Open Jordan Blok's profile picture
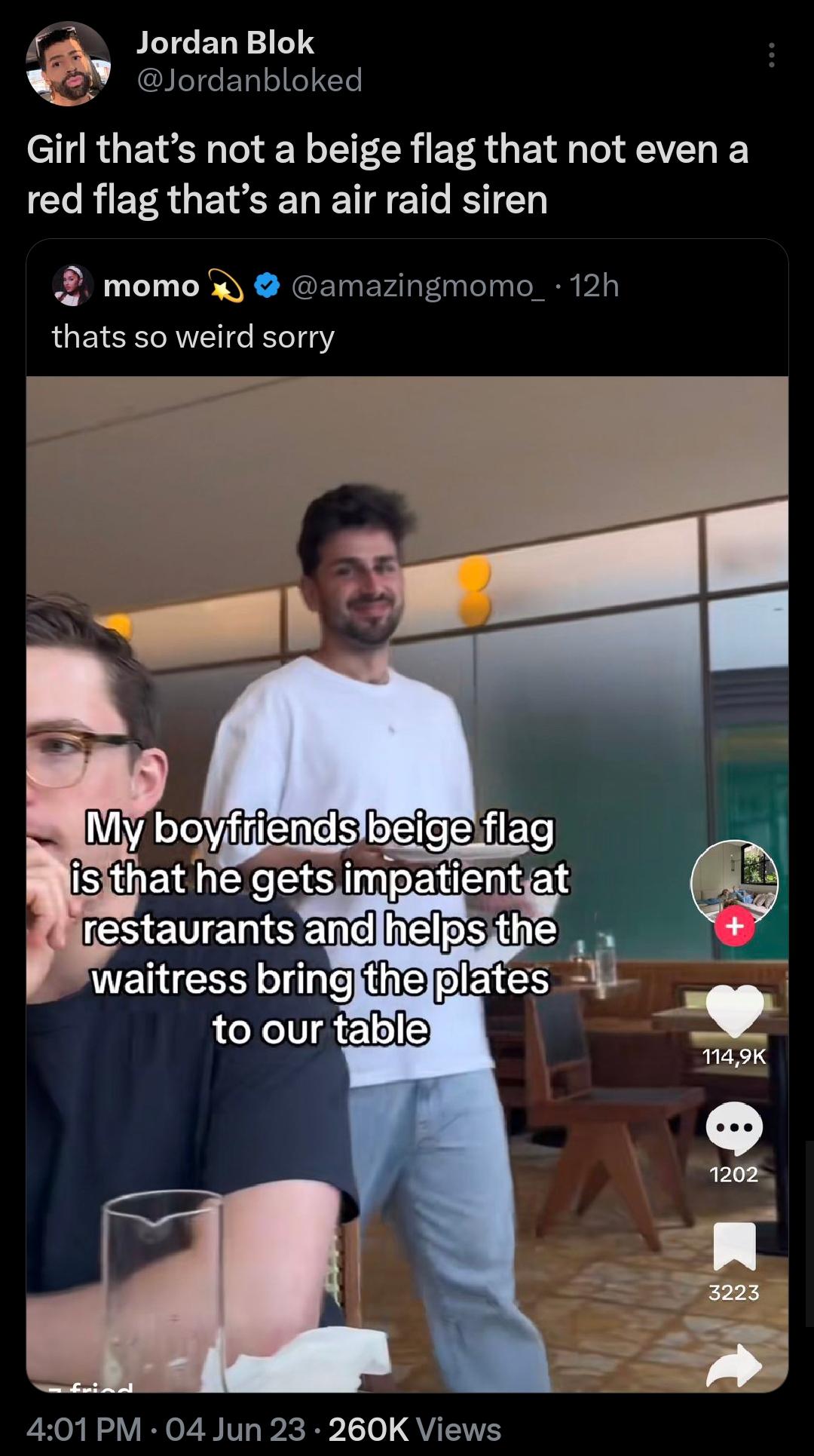Screen dimensions: 814x1456 69,63
